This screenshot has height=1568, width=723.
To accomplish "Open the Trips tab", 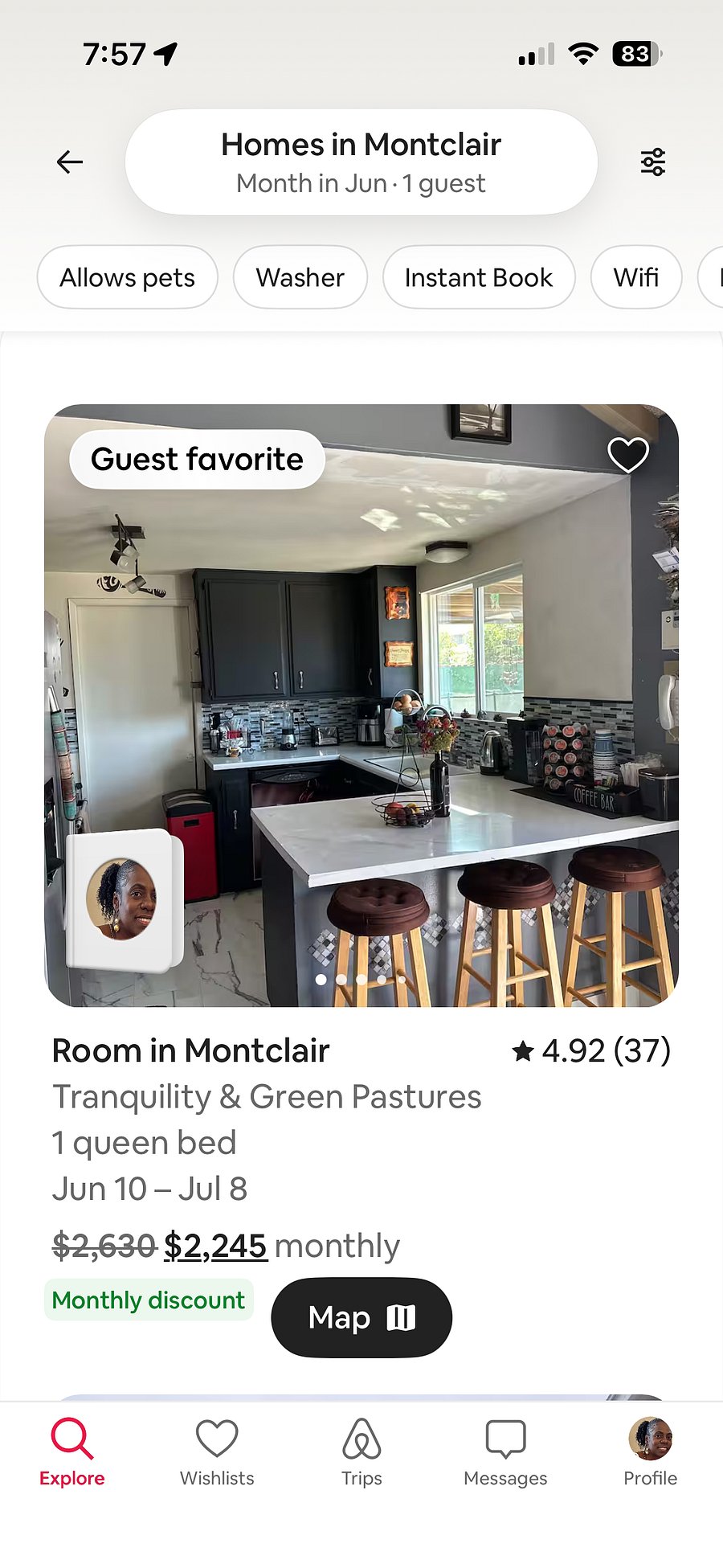I will (x=361, y=1453).
